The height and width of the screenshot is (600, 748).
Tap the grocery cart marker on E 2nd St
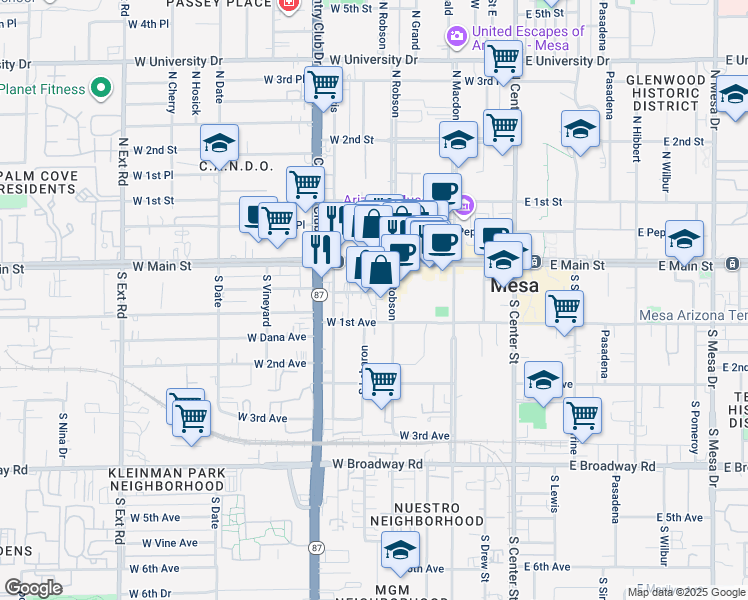click(502, 128)
